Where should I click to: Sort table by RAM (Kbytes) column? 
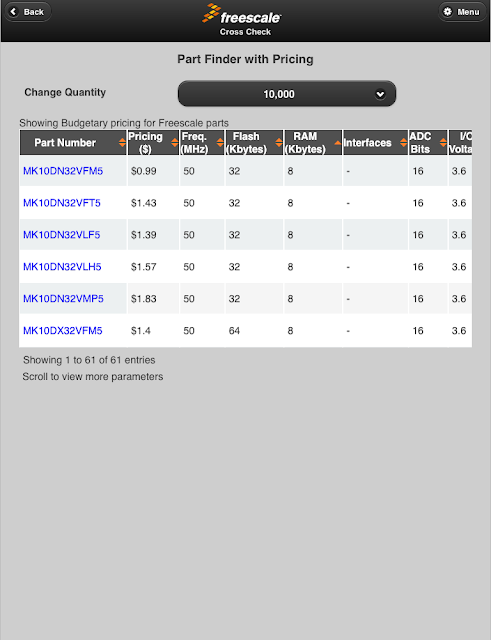pyautogui.click(x=313, y=142)
